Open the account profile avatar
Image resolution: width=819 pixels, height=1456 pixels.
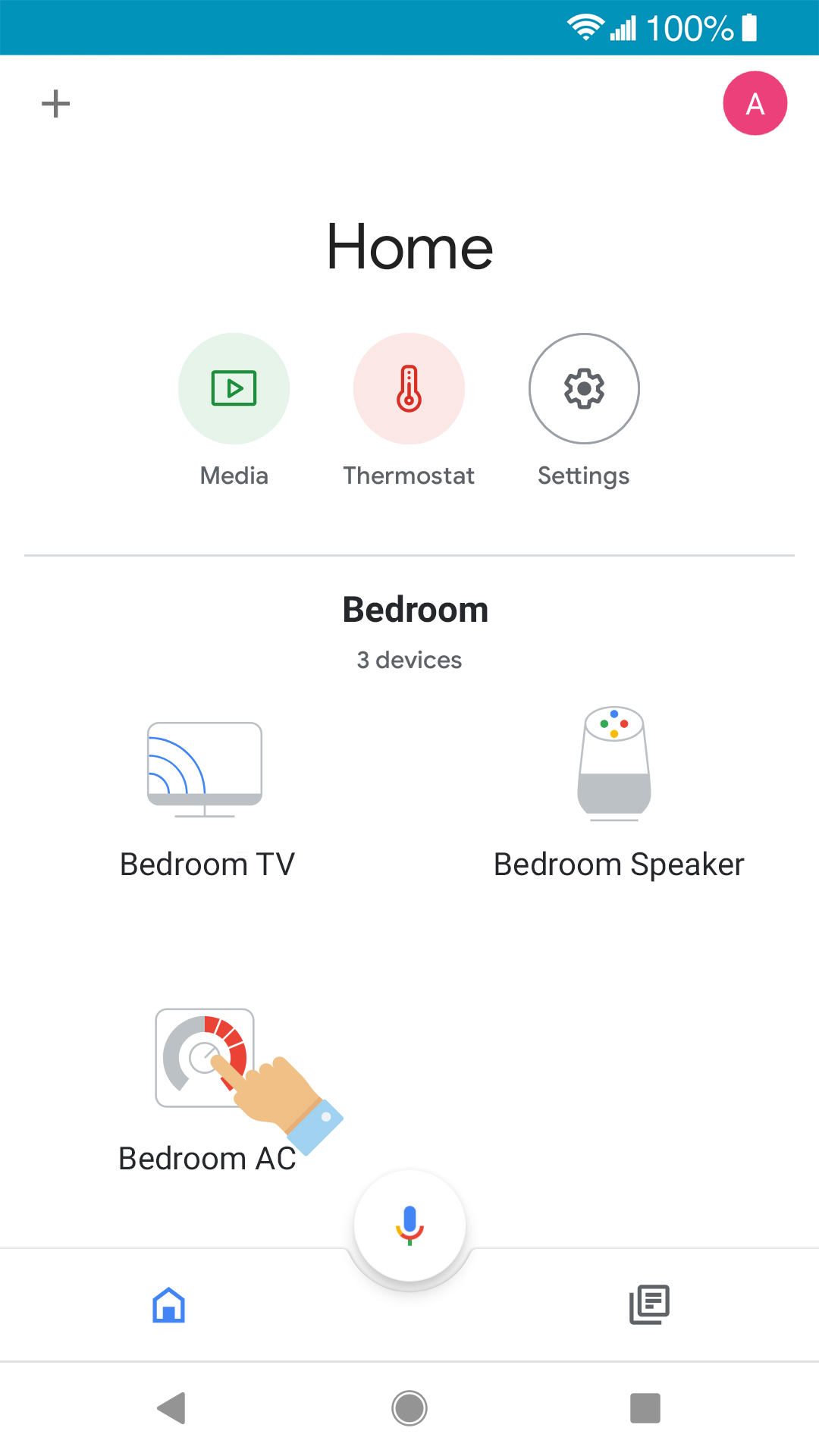click(x=755, y=104)
